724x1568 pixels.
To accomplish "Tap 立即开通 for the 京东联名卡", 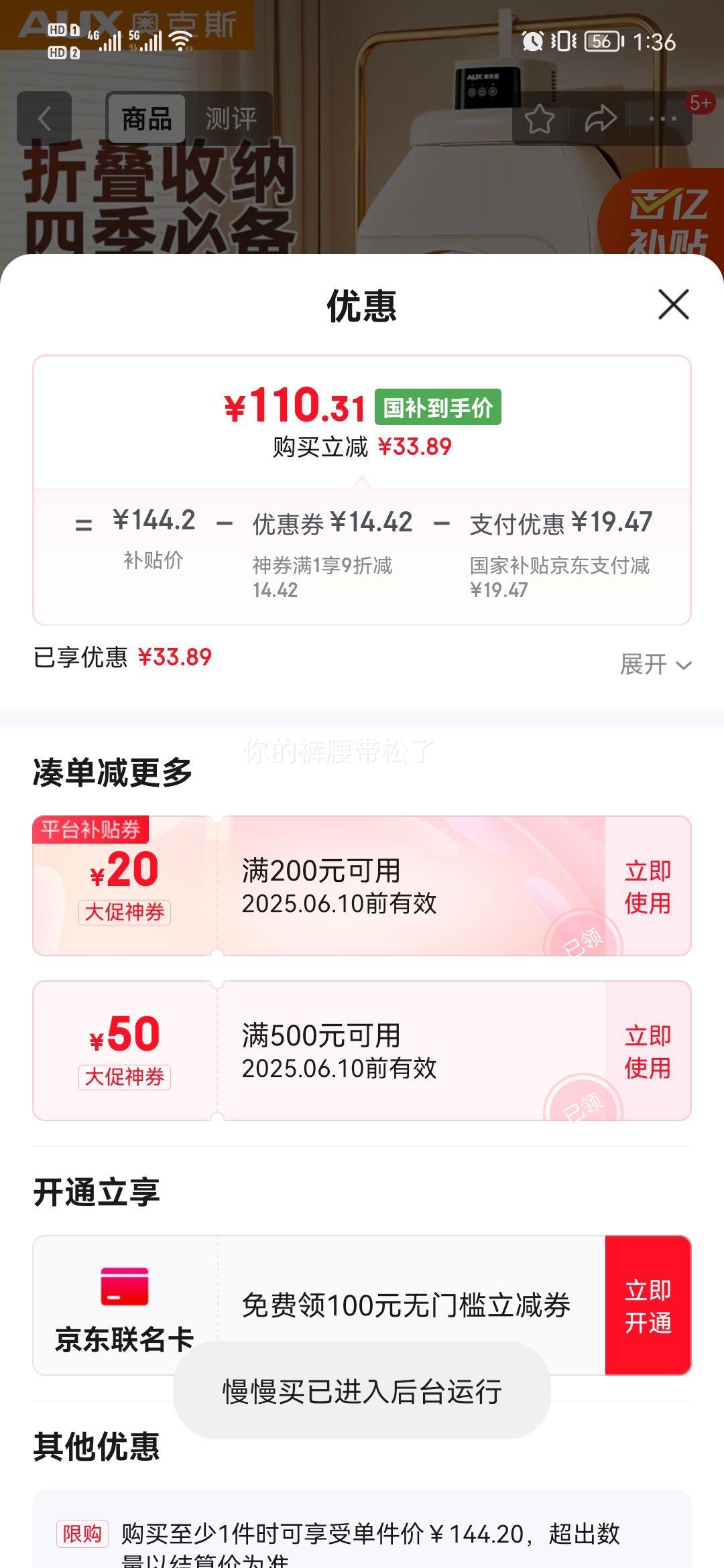I will tap(647, 1305).
